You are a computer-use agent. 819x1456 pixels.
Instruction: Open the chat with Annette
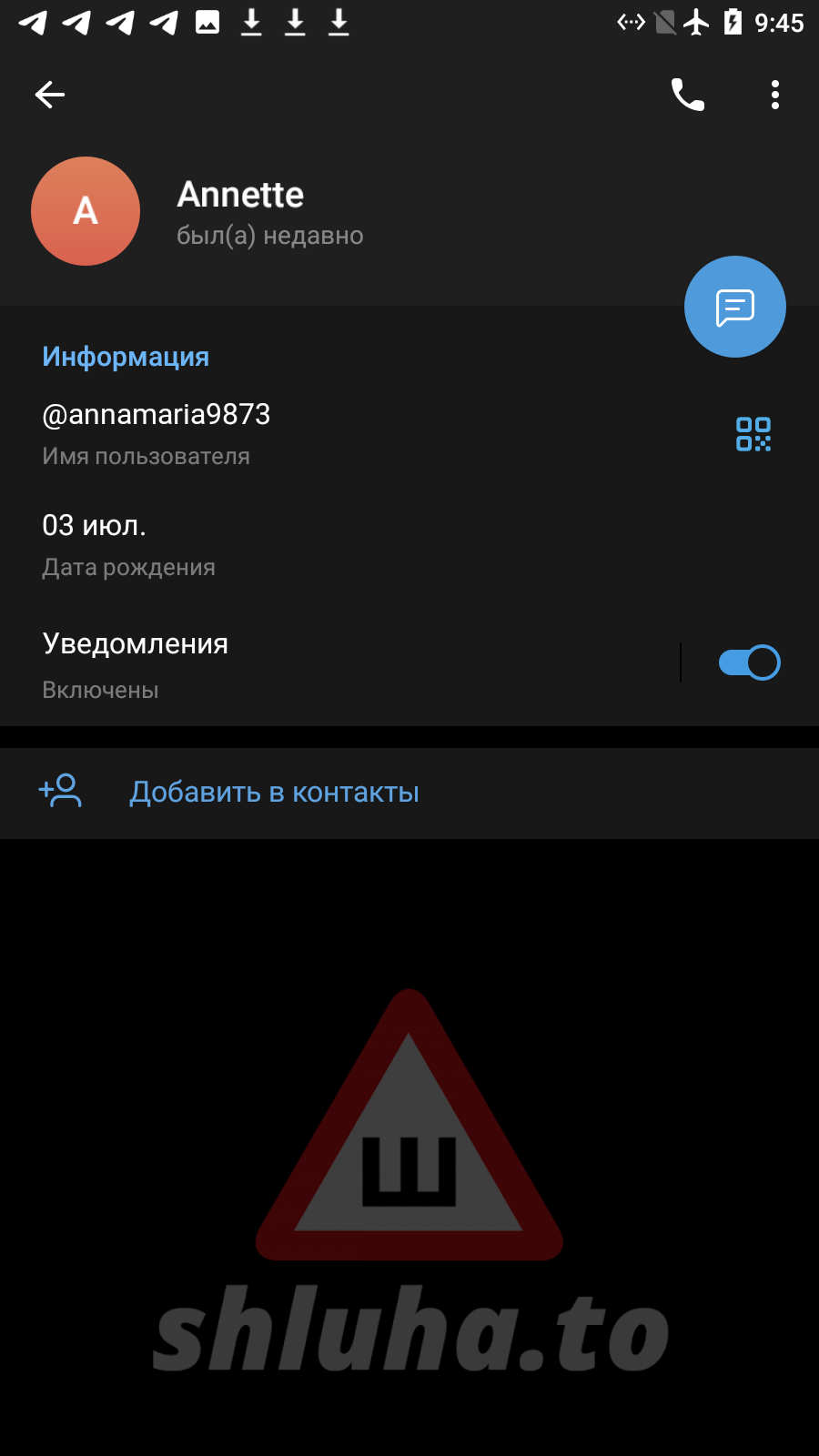click(x=734, y=308)
